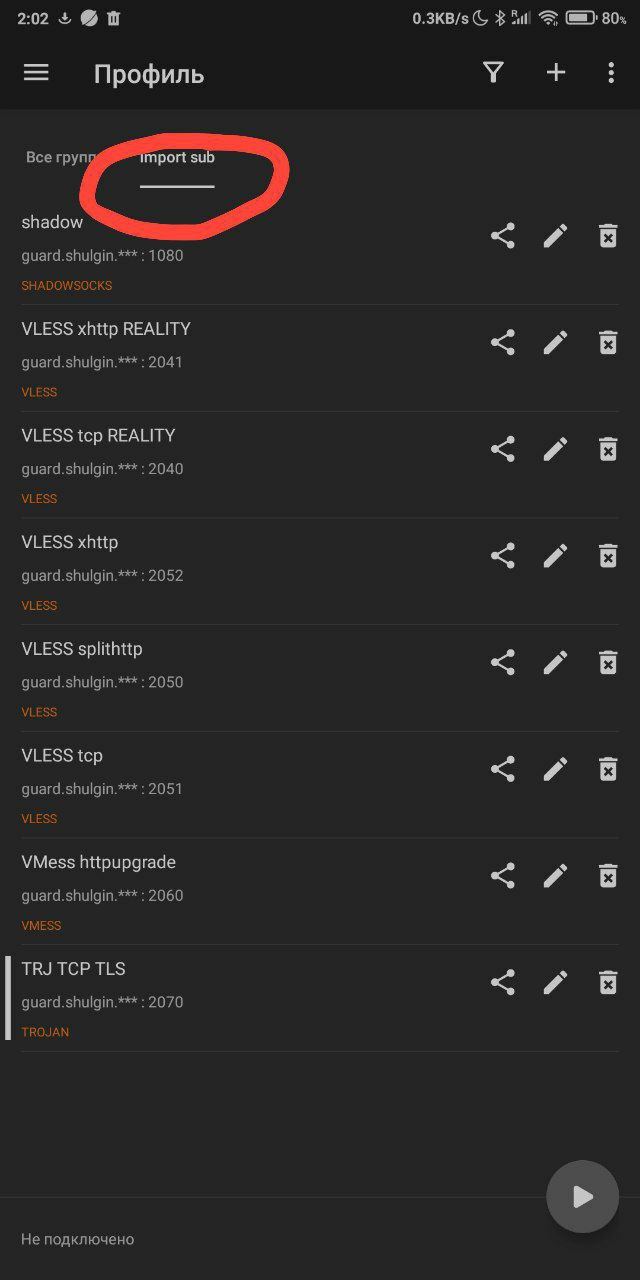Delete the VLESS splithttp profile
Image resolution: width=640 pixels, height=1280 pixels.
[608, 663]
